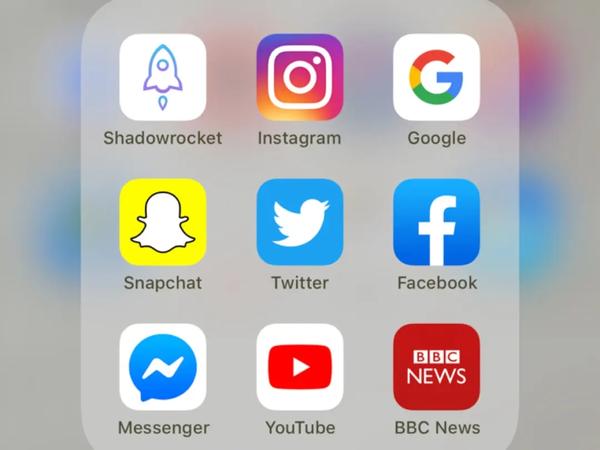Launch the YouTube app
The image size is (600, 450).
[x=299, y=367]
